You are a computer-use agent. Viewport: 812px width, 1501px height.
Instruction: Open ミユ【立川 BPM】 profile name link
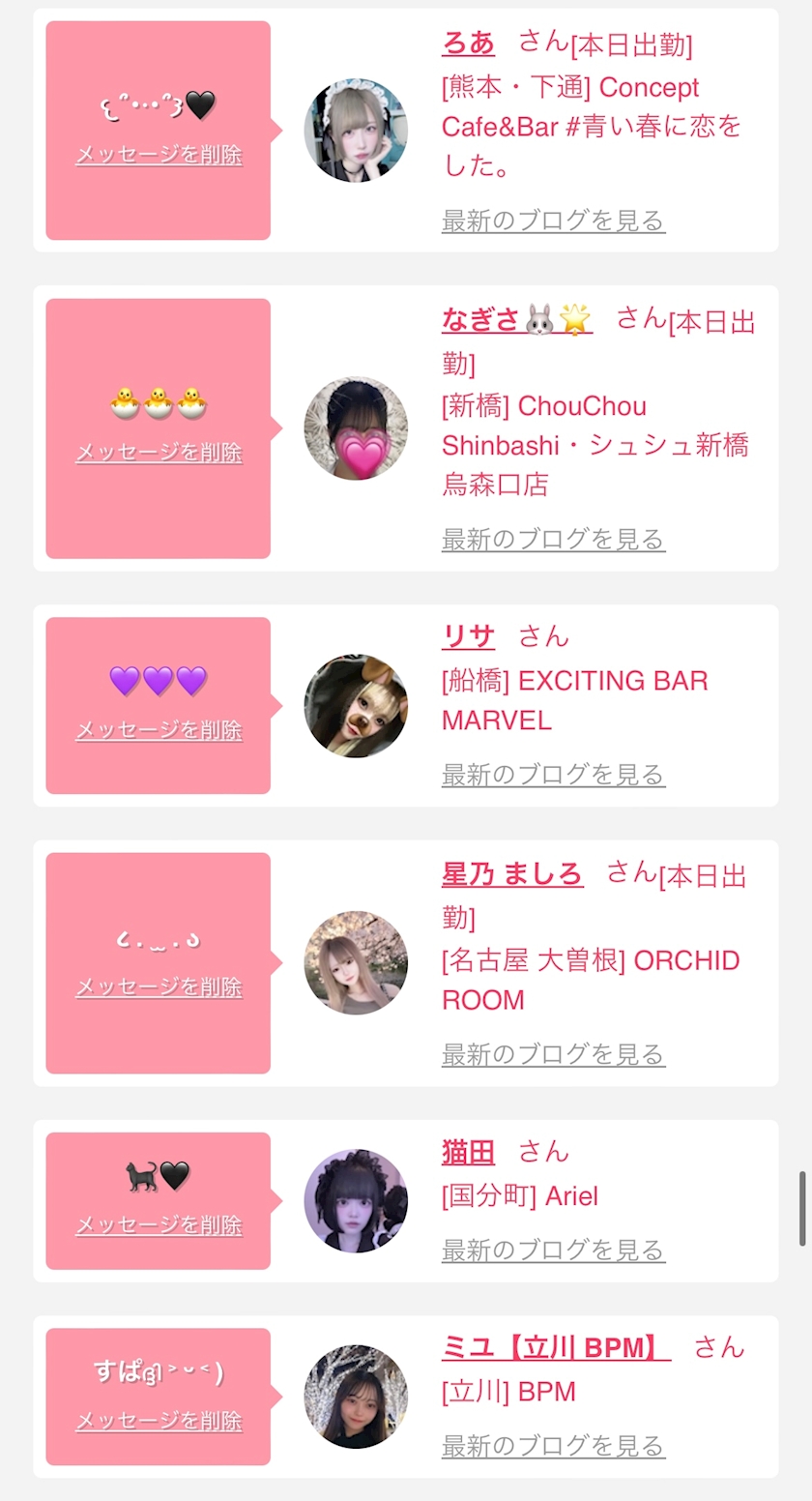(556, 1347)
